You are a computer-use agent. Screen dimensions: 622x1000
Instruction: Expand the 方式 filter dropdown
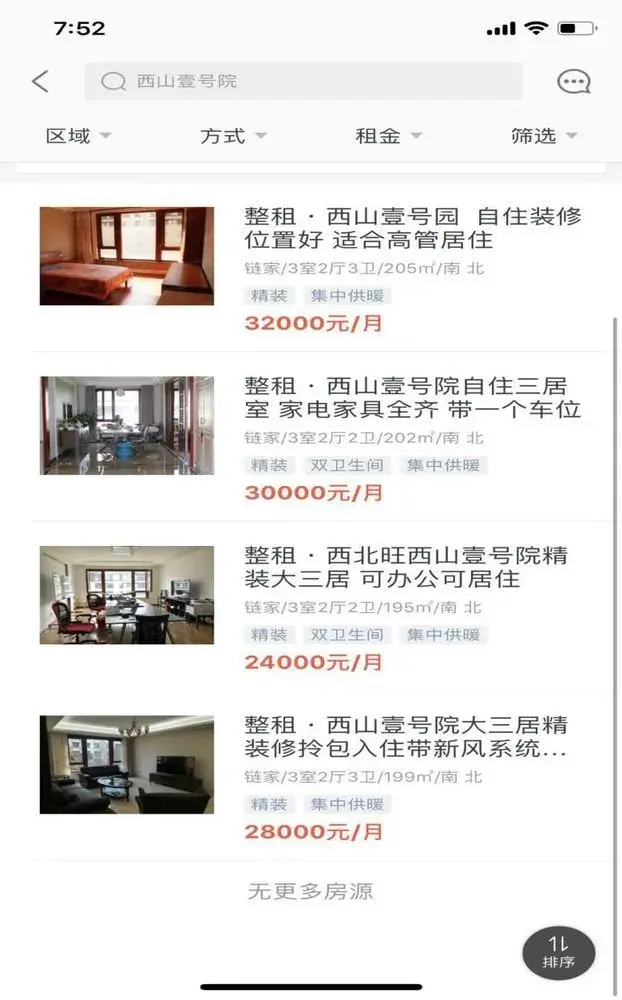[233, 136]
